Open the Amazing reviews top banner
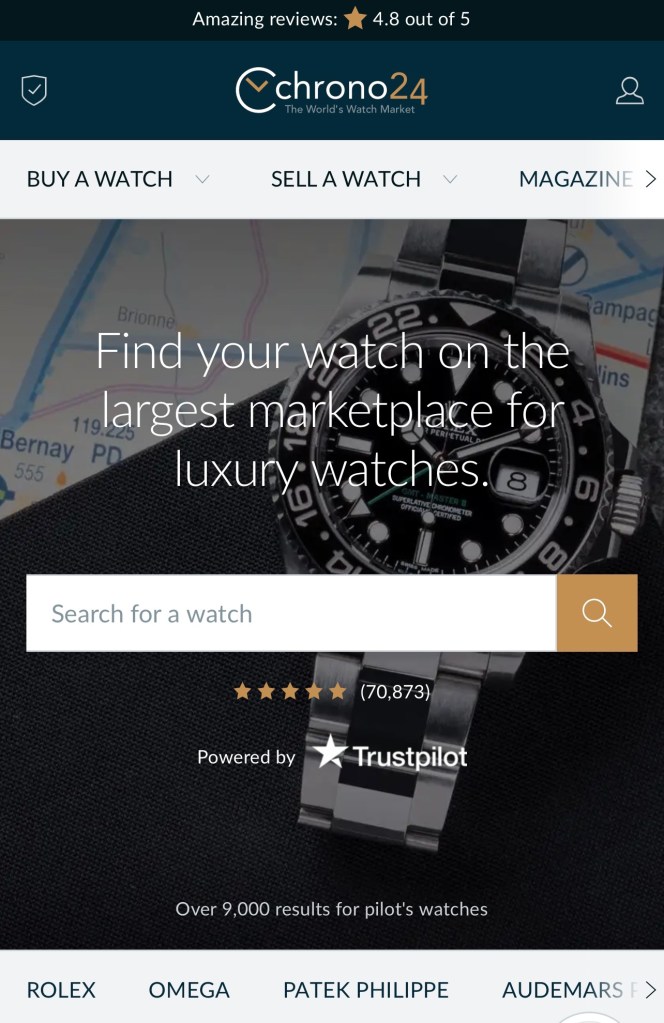Viewport: 664px width, 1023px height. point(331,19)
